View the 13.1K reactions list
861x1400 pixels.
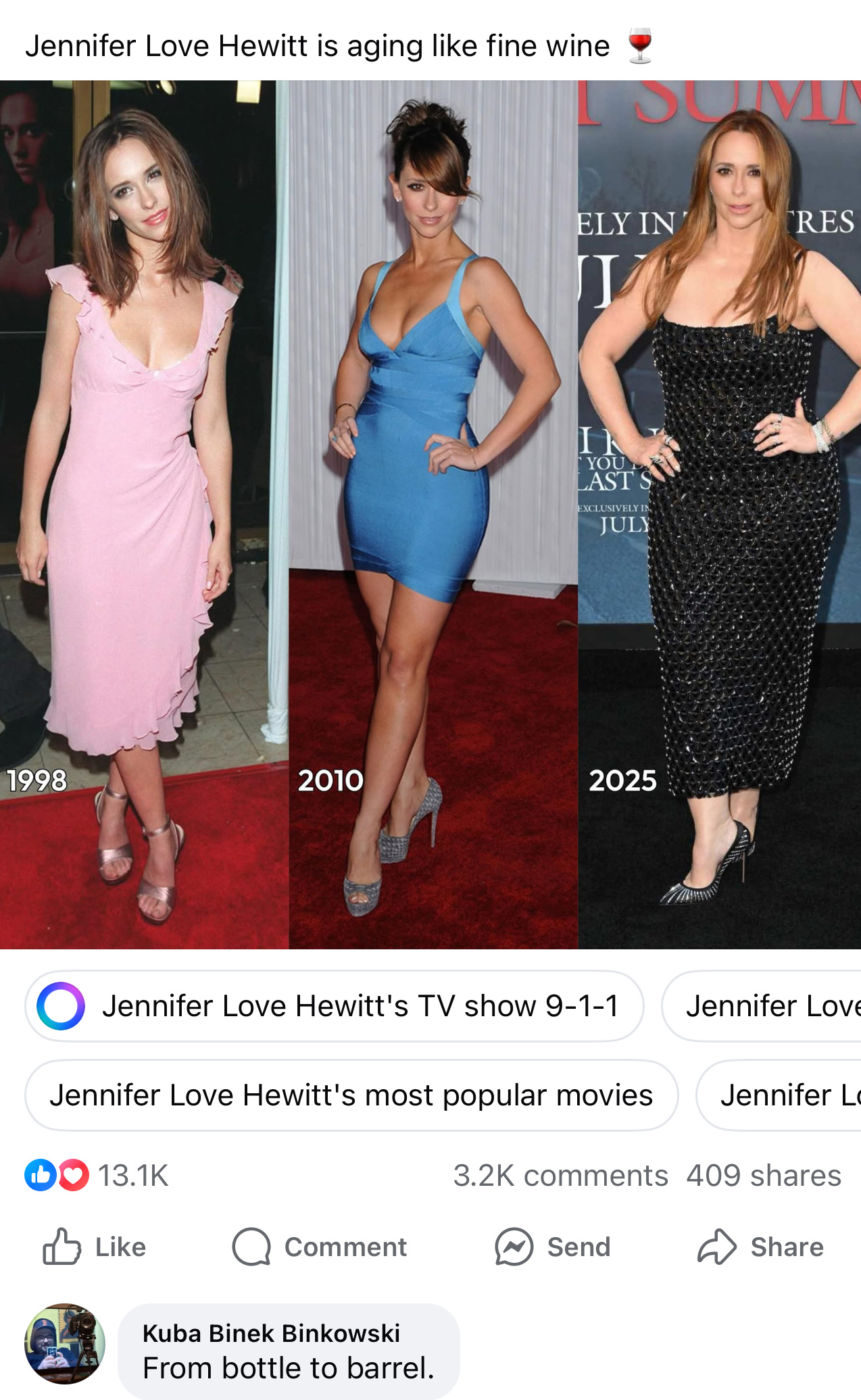(97, 1175)
